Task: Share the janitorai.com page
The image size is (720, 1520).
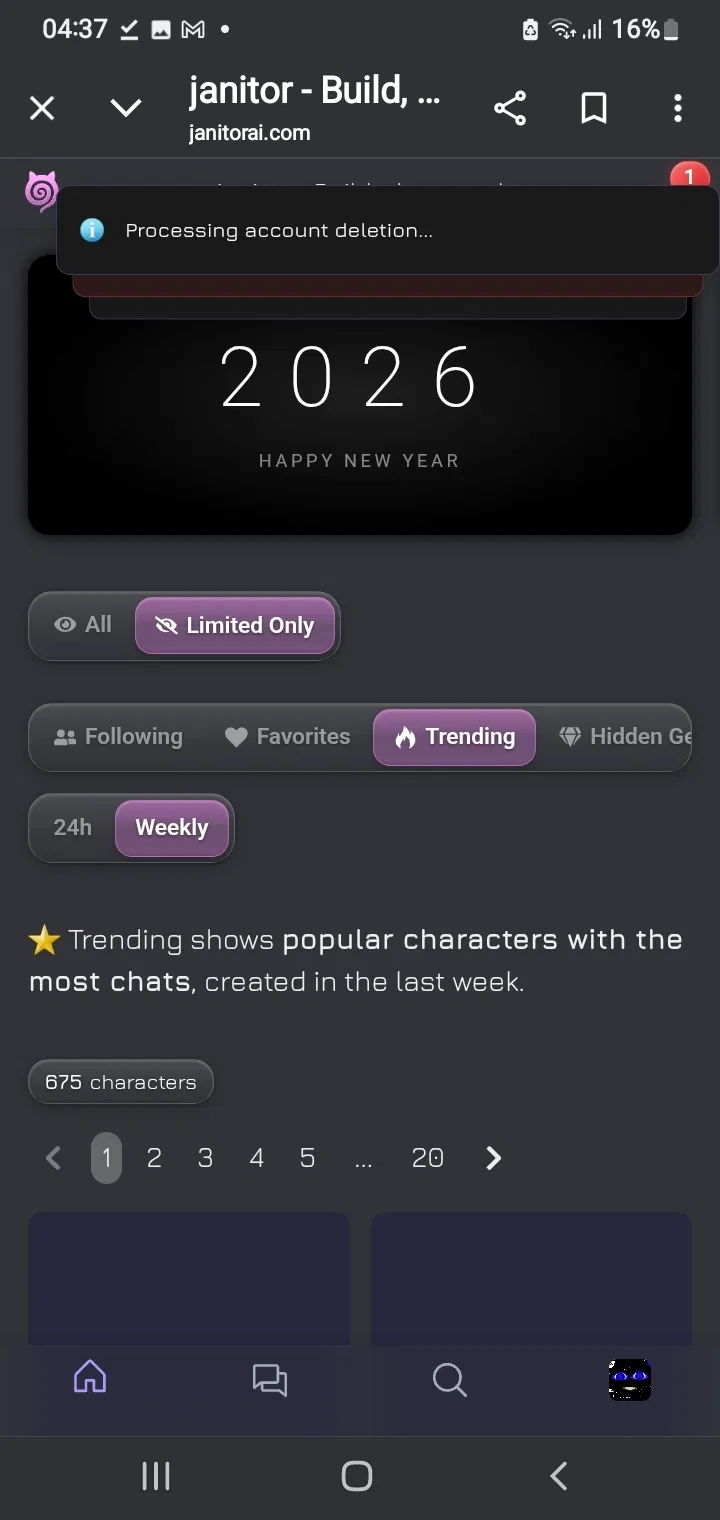Action: click(x=510, y=108)
